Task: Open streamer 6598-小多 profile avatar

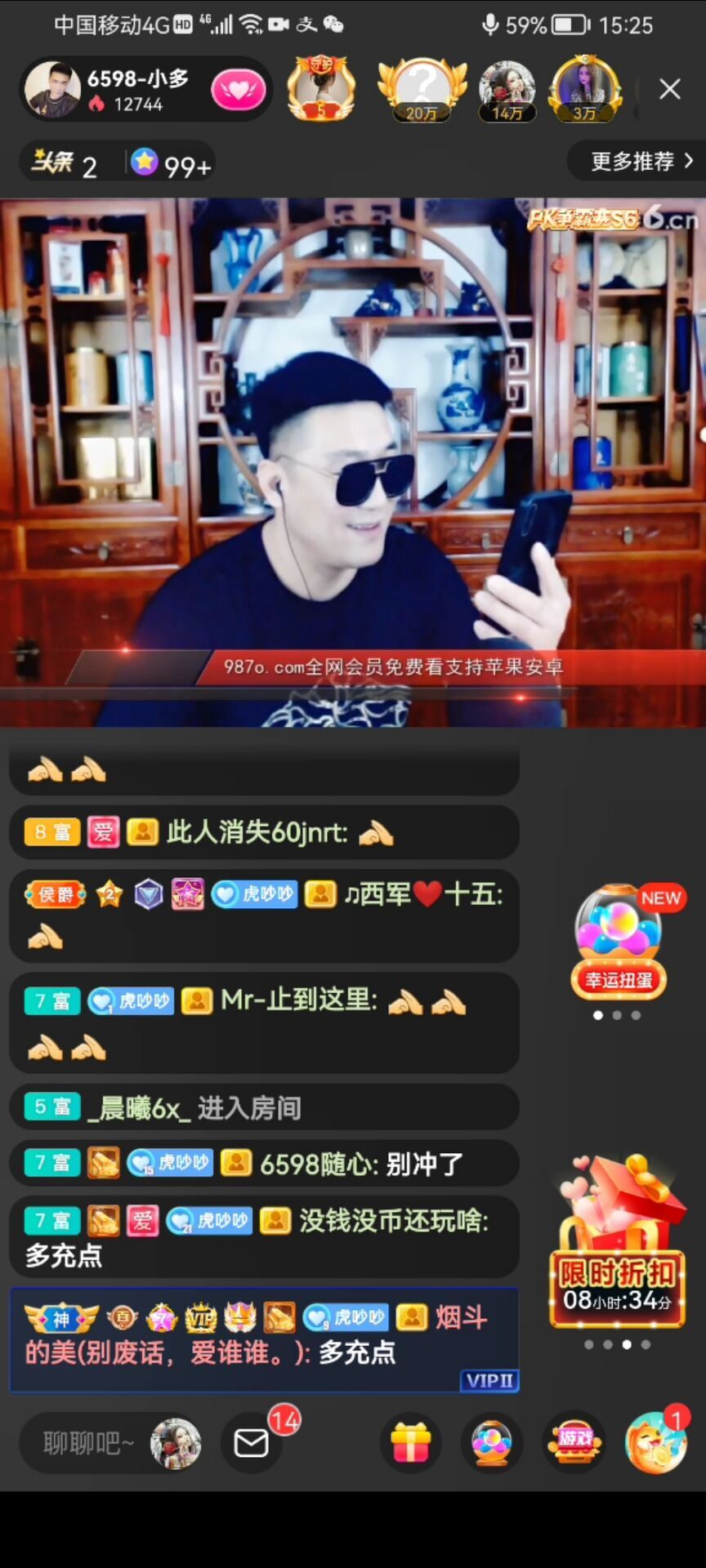Action: tap(52, 89)
